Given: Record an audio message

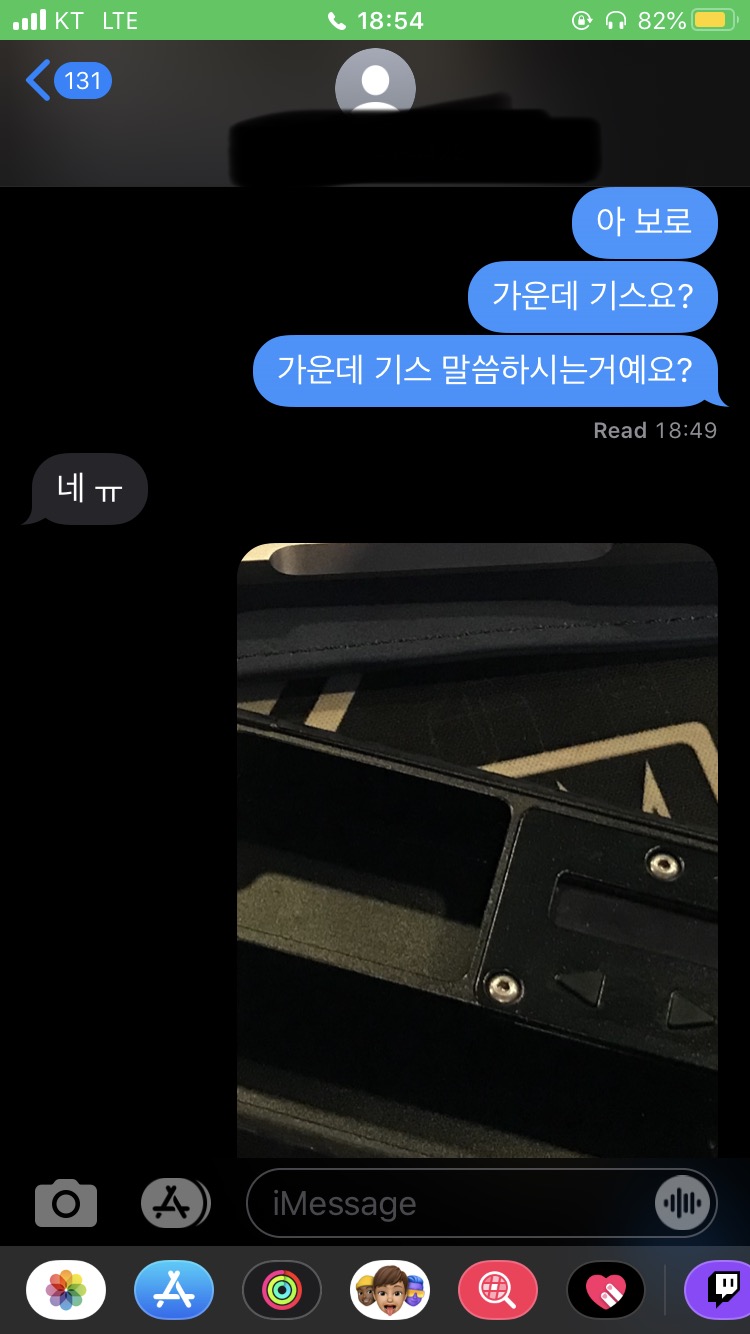Looking at the screenshot, I should 682,1203.
